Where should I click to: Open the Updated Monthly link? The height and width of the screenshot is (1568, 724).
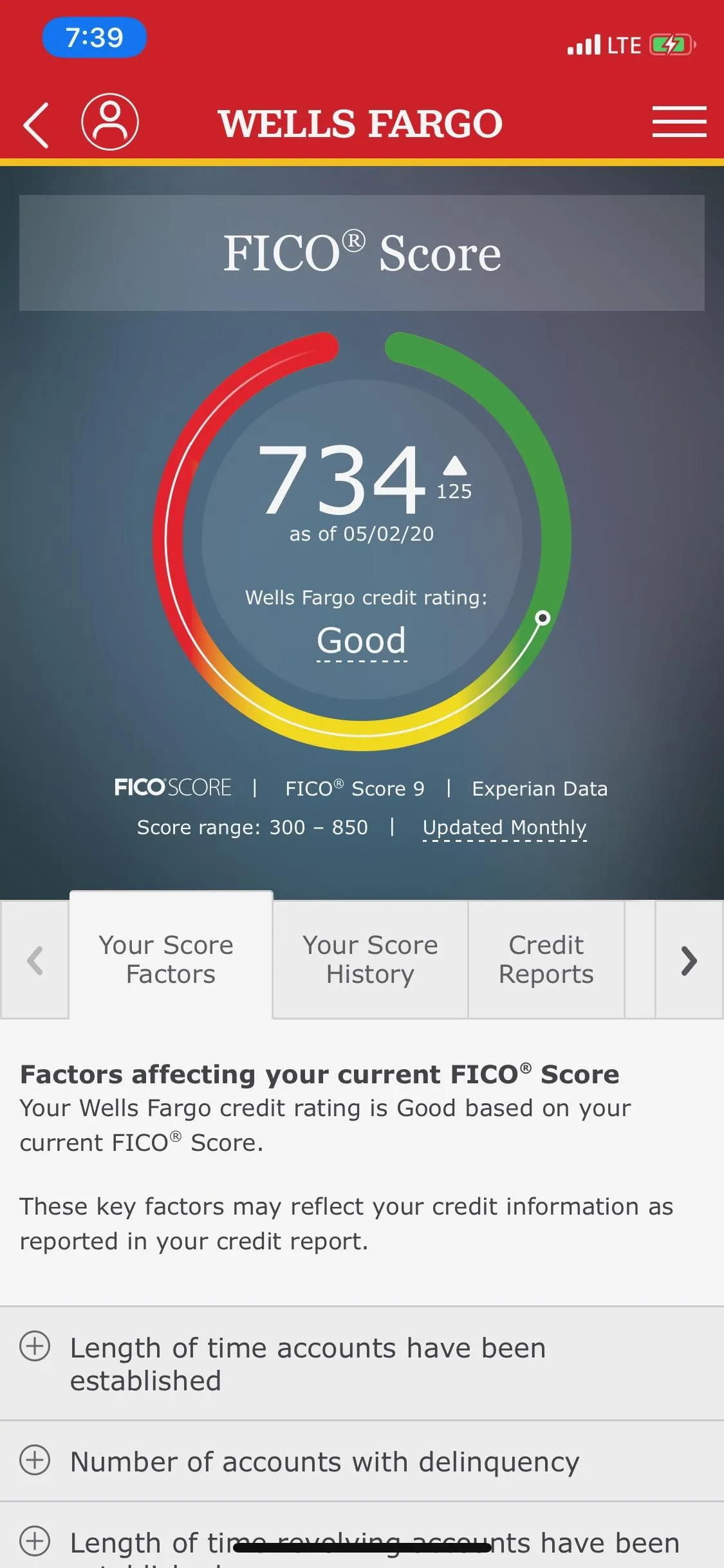505,828
